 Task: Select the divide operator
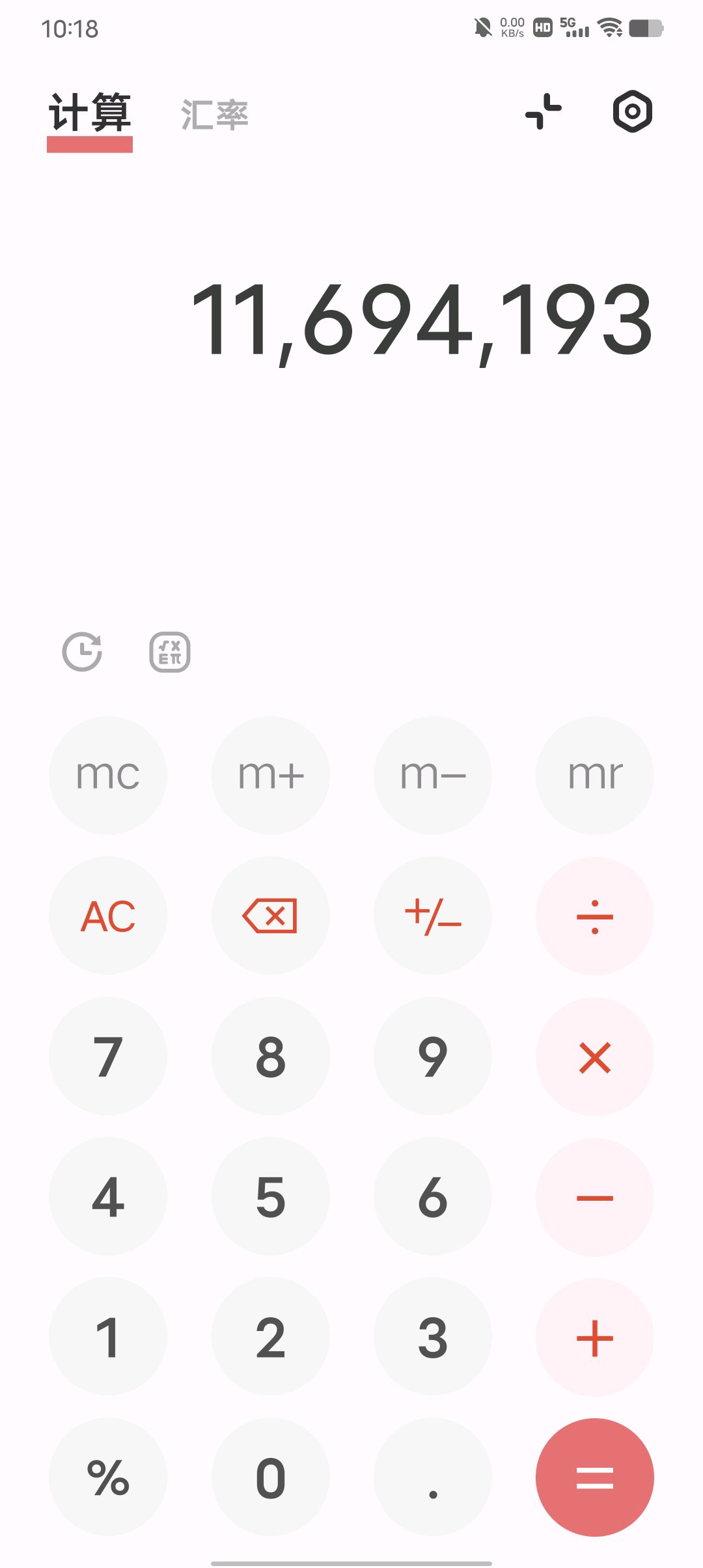point(595,916)
